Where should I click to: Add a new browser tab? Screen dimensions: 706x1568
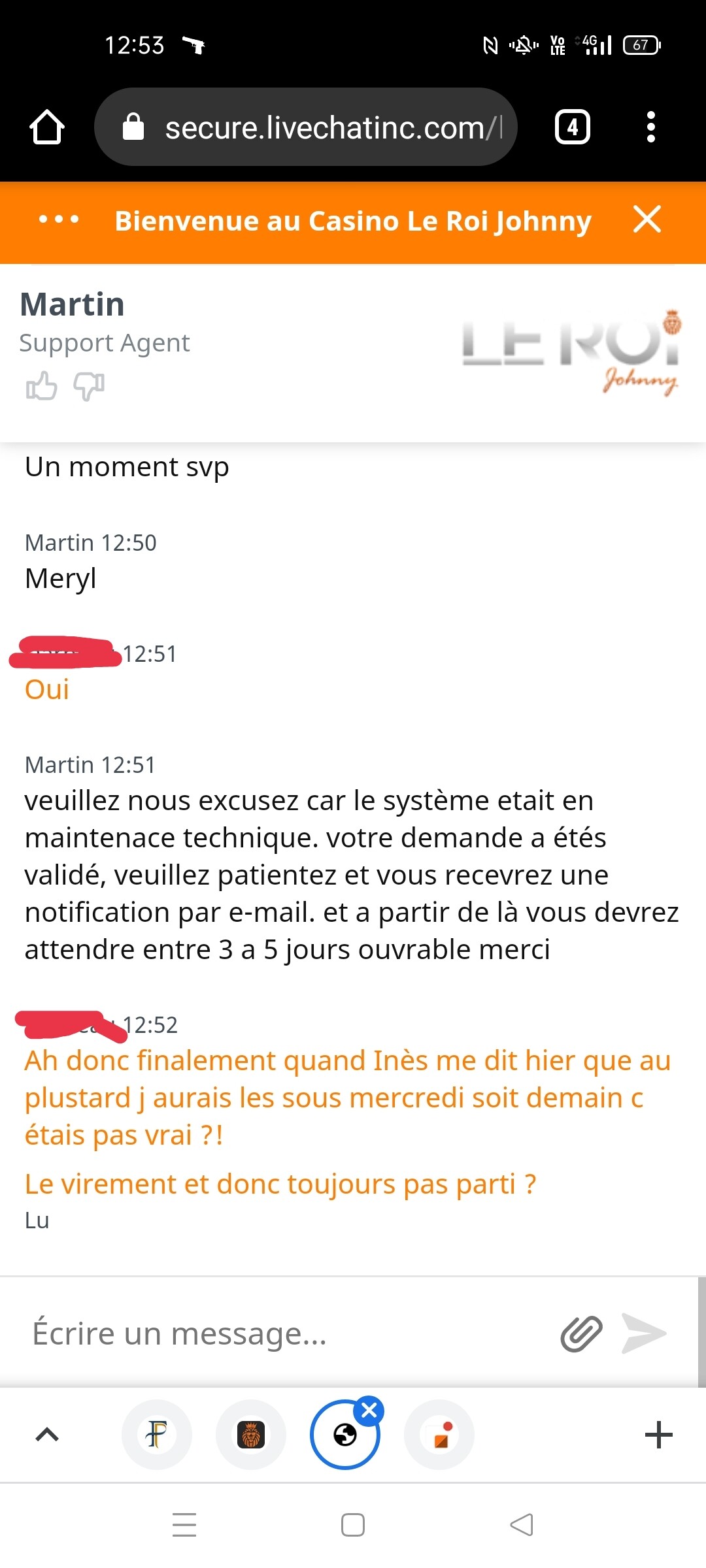coord(658,1435)
